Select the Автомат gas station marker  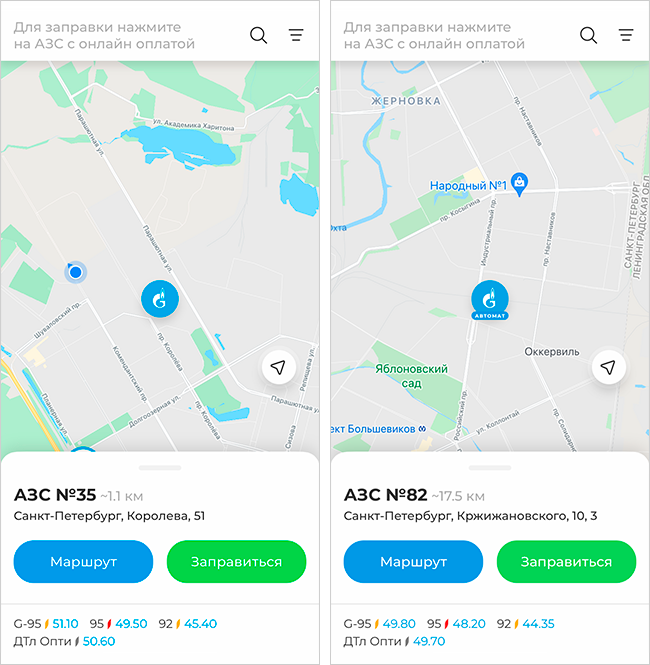[x=489, y=299]
